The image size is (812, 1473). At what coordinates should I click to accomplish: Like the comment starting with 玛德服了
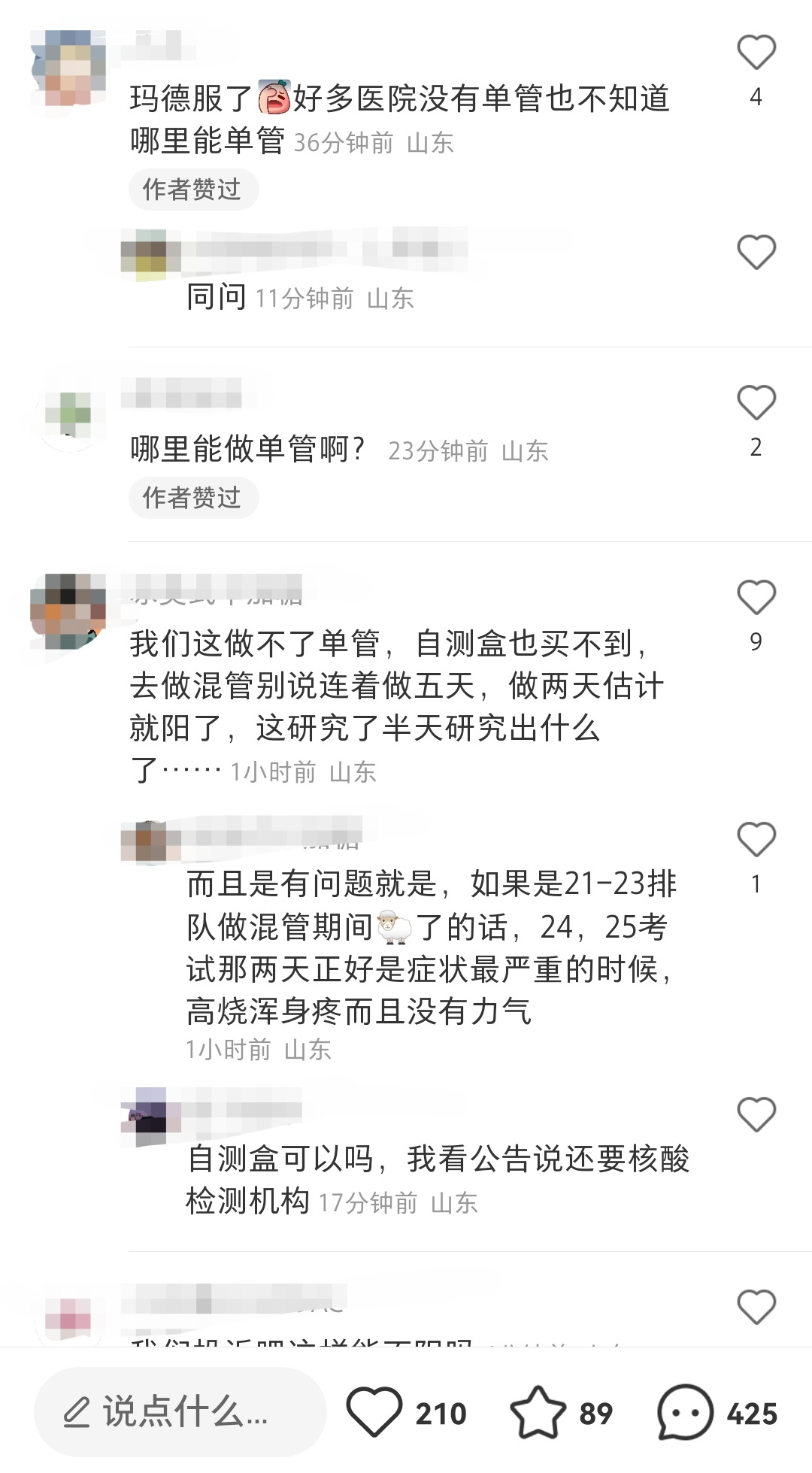[756, 53]
